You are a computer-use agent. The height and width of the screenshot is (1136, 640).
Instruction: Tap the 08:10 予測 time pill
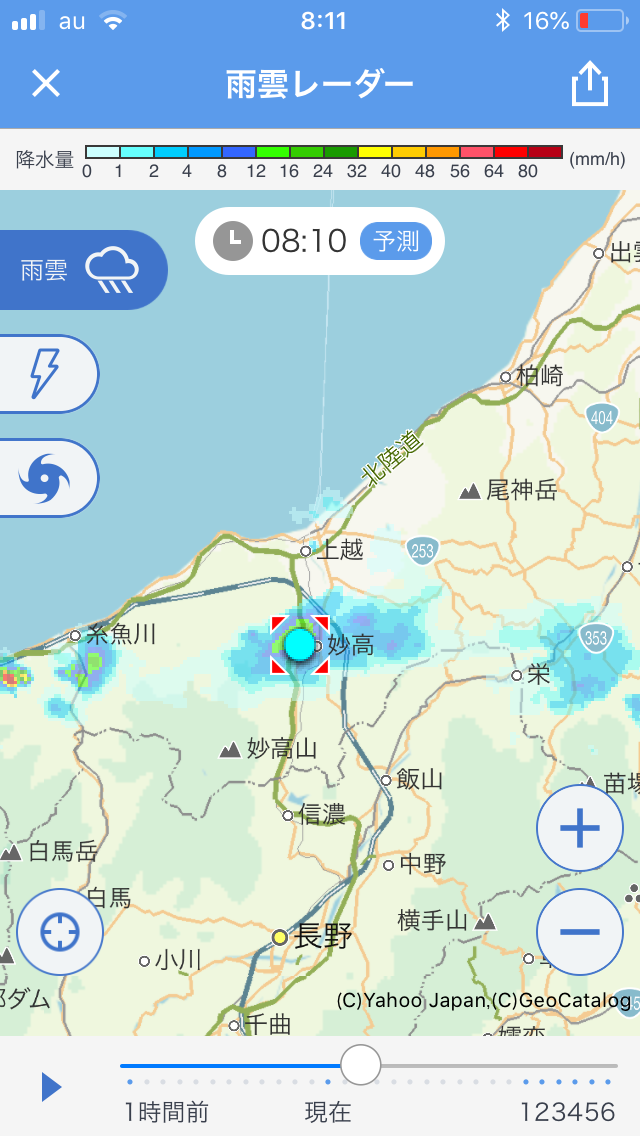pyautogui.click(x=320, y=240)
